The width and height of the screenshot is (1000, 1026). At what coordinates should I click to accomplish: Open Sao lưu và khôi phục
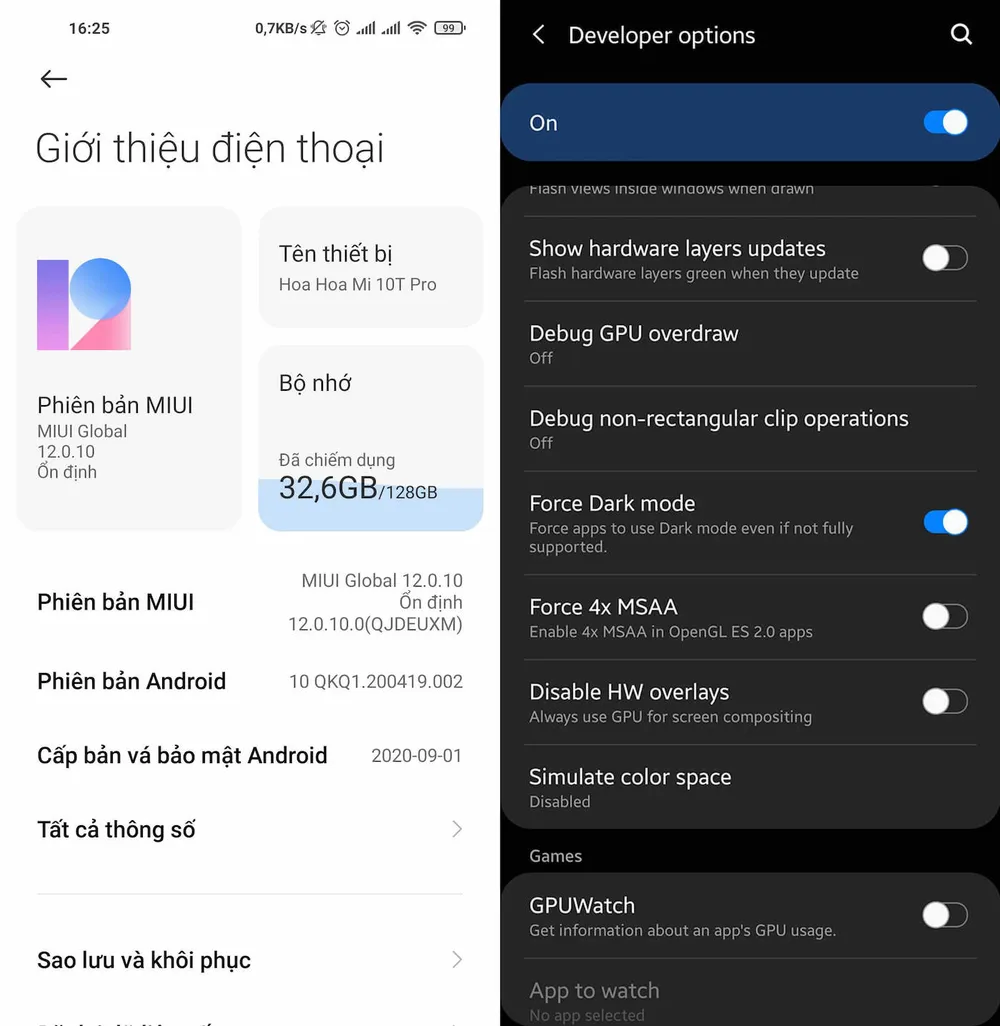click(x=250, y=960)
